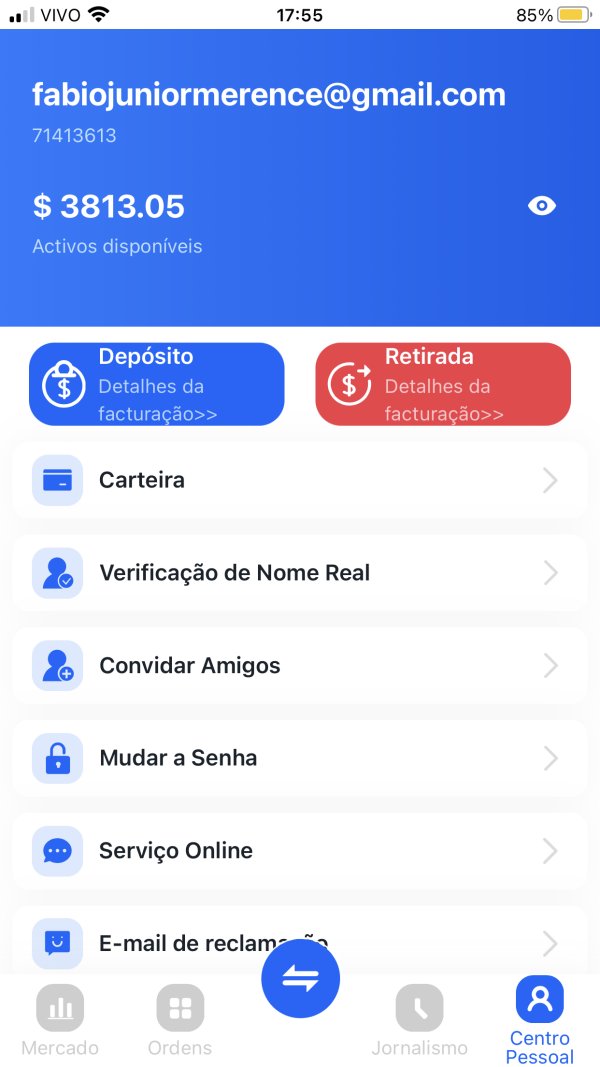Open the Depósito billing details
Viewport: 600px width, 1067px height.
click(157, 385)
